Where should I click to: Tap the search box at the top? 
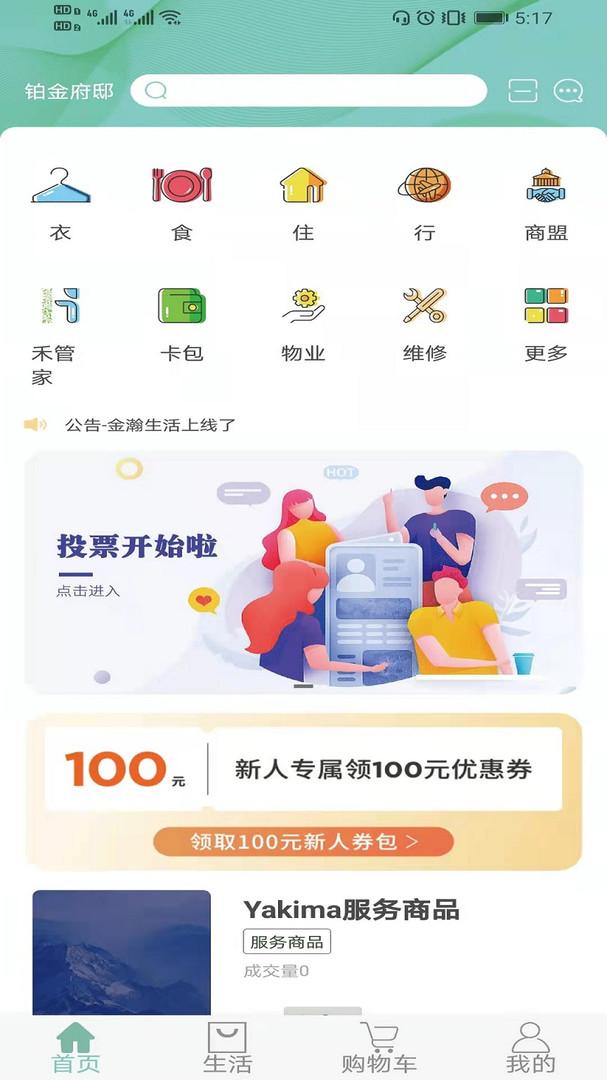[308, 91]
